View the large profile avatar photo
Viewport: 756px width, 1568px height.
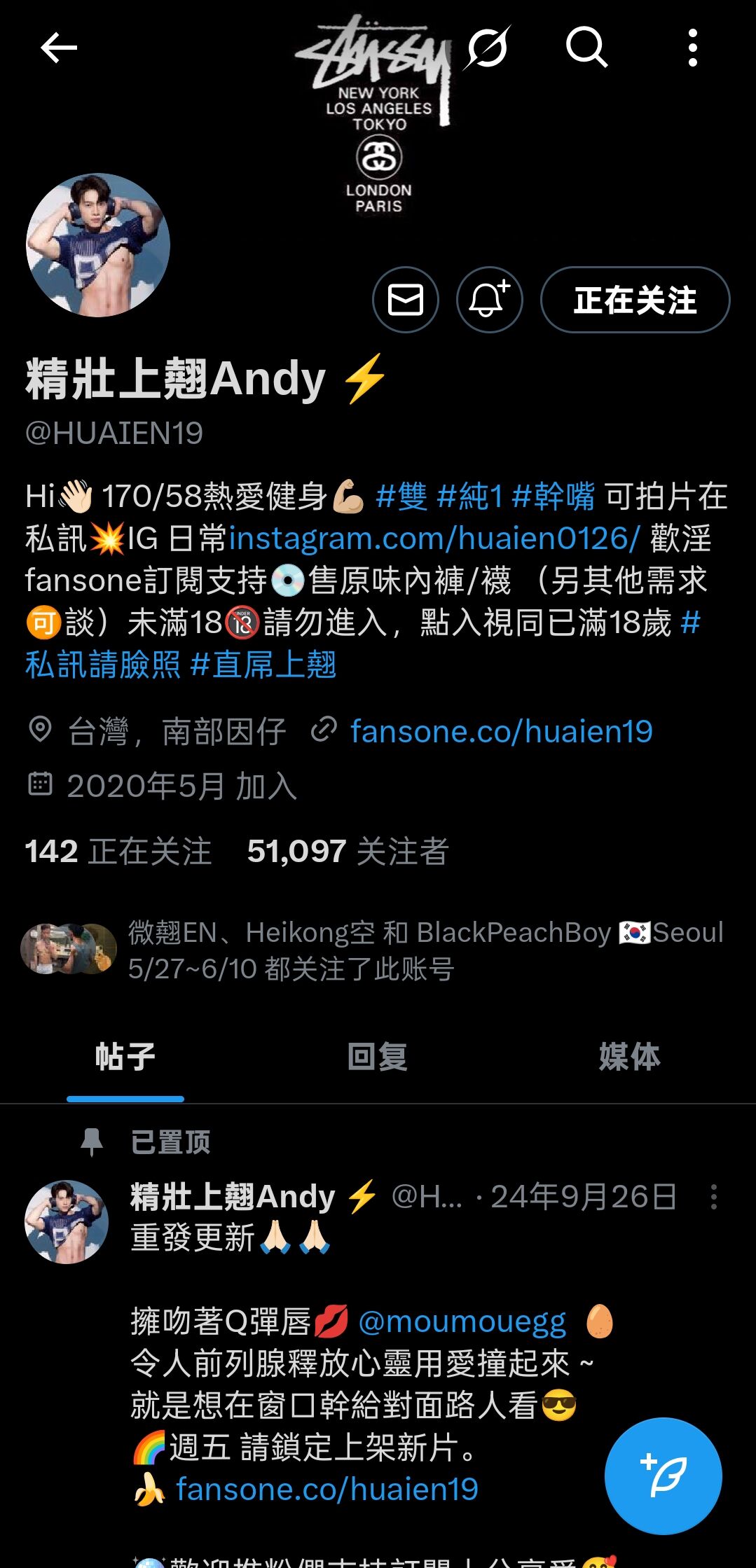coord(98,245)
